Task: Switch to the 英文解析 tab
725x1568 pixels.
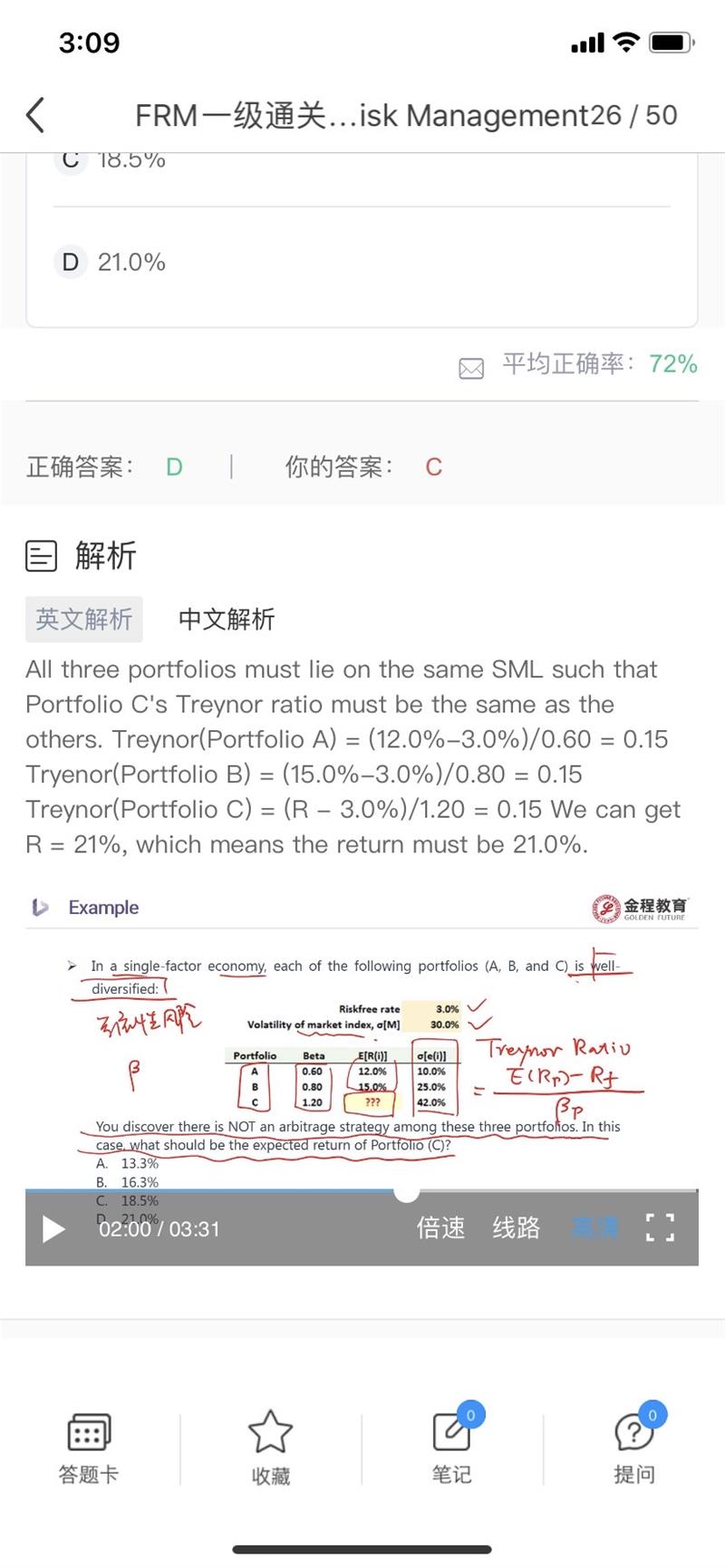Action: [83, 620]
